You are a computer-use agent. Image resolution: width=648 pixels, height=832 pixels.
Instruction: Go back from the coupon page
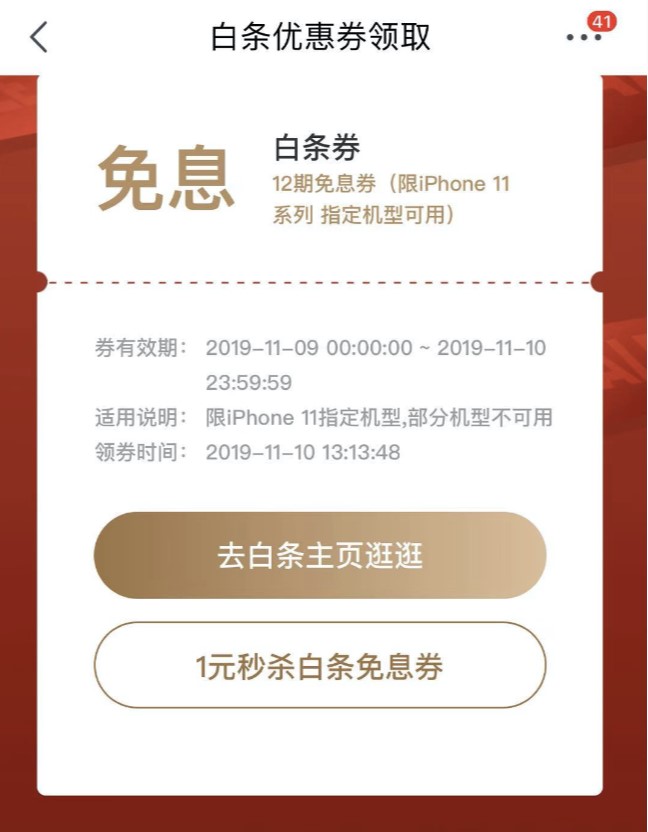tap(38, 37)
